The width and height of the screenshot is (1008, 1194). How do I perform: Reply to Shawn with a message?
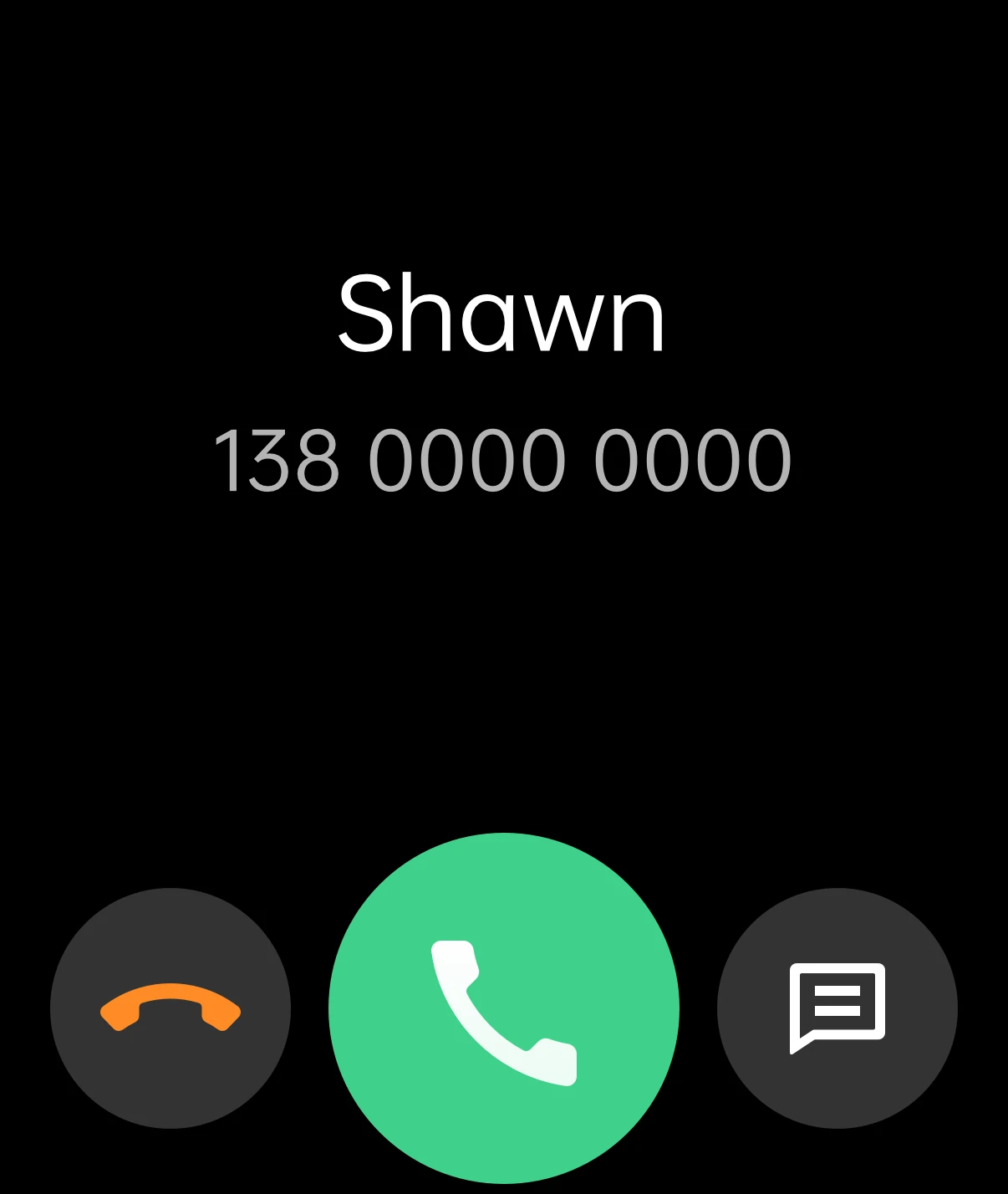coord(837,1008)
